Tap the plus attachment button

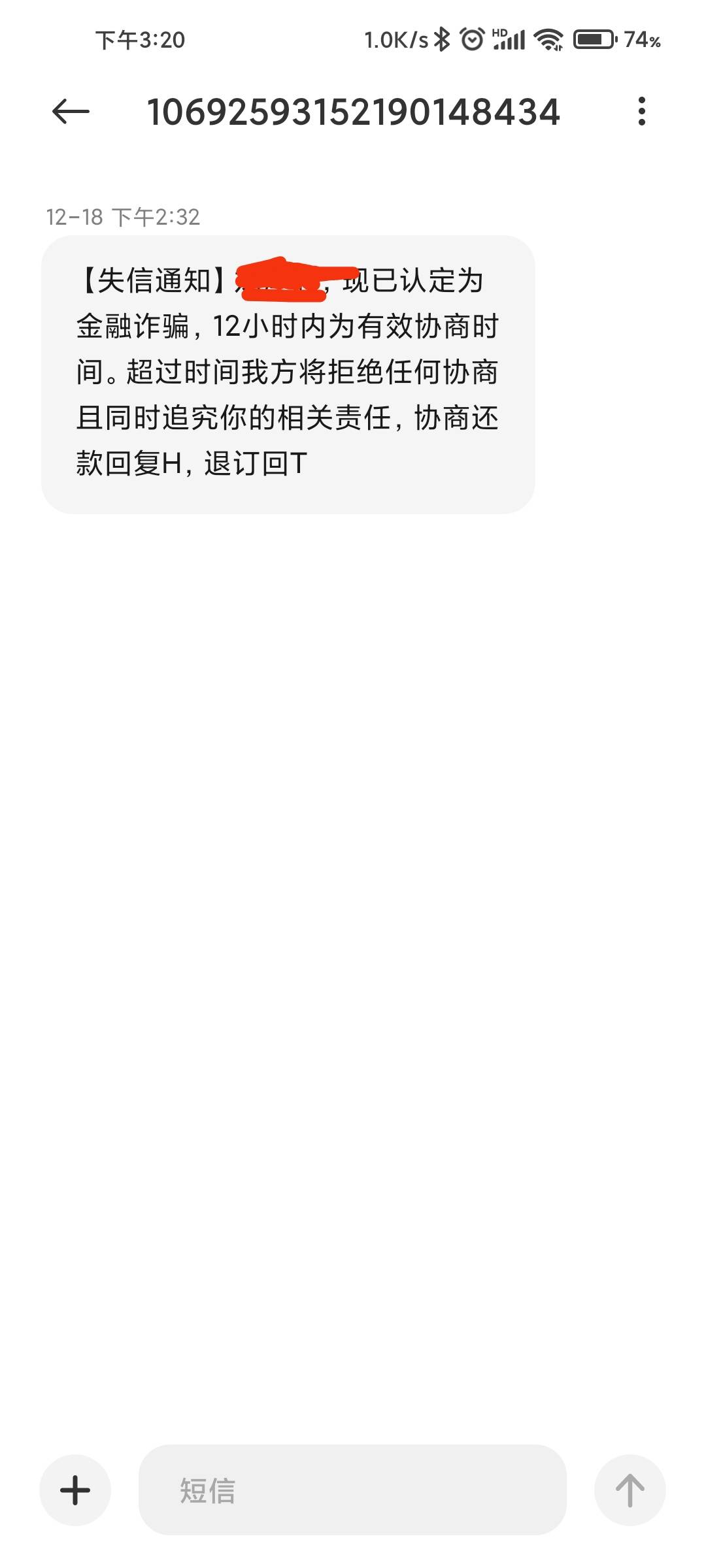pyautogui.click(x=75, y=1490)
